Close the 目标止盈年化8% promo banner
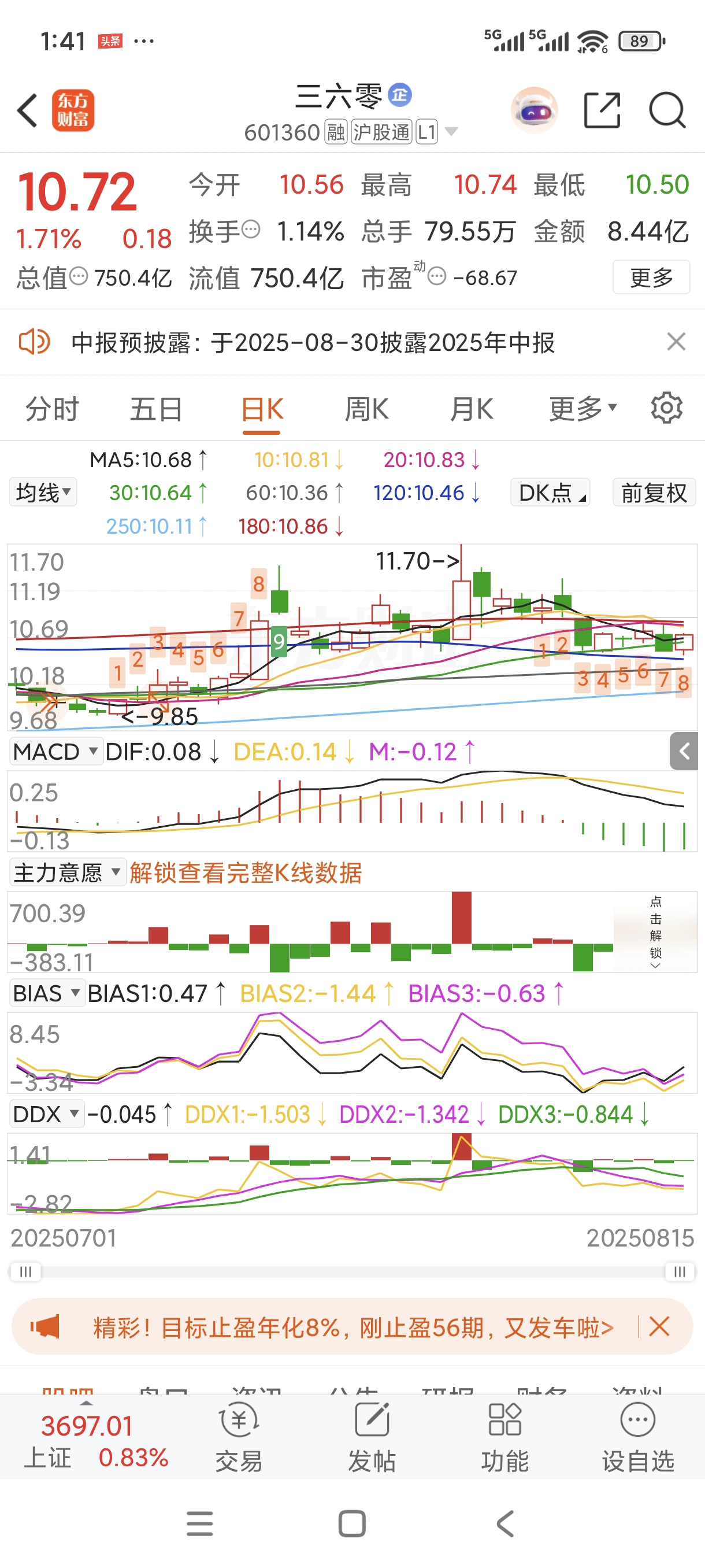 659,1326
